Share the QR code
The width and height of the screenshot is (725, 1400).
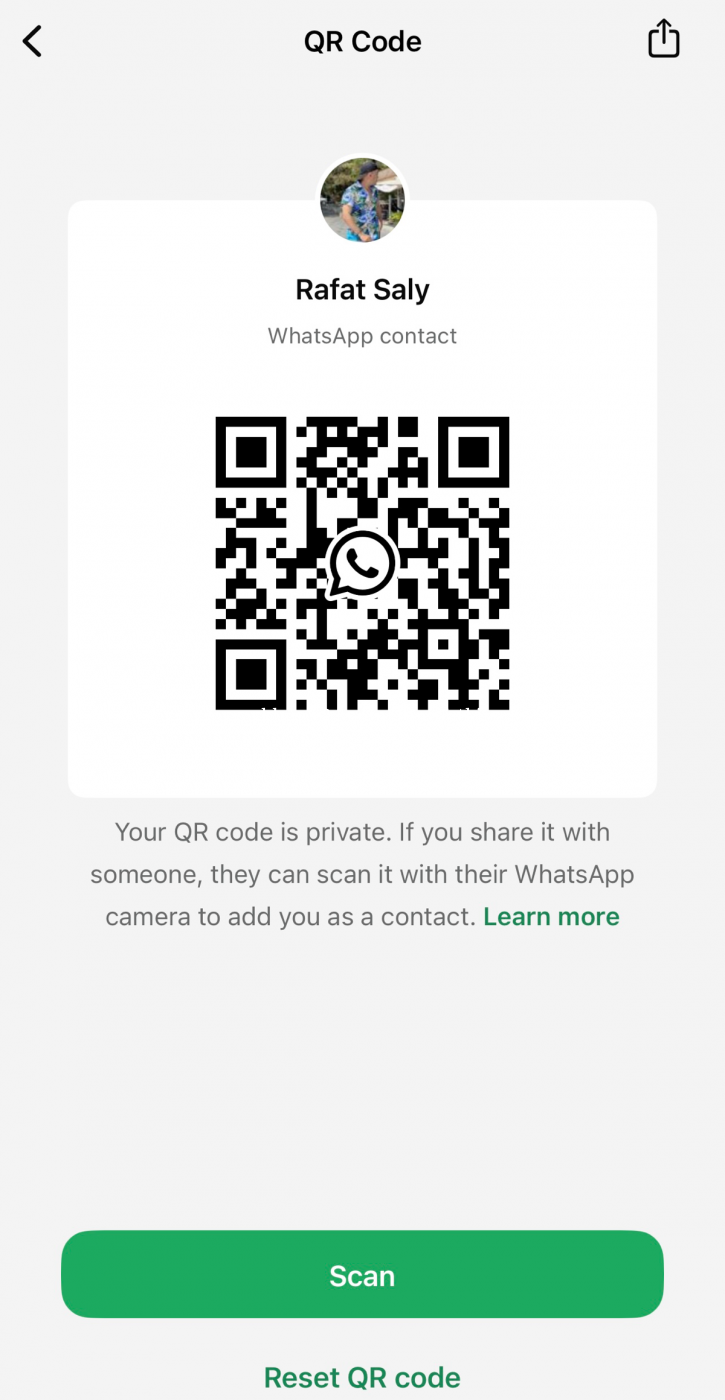coord(663,40)
